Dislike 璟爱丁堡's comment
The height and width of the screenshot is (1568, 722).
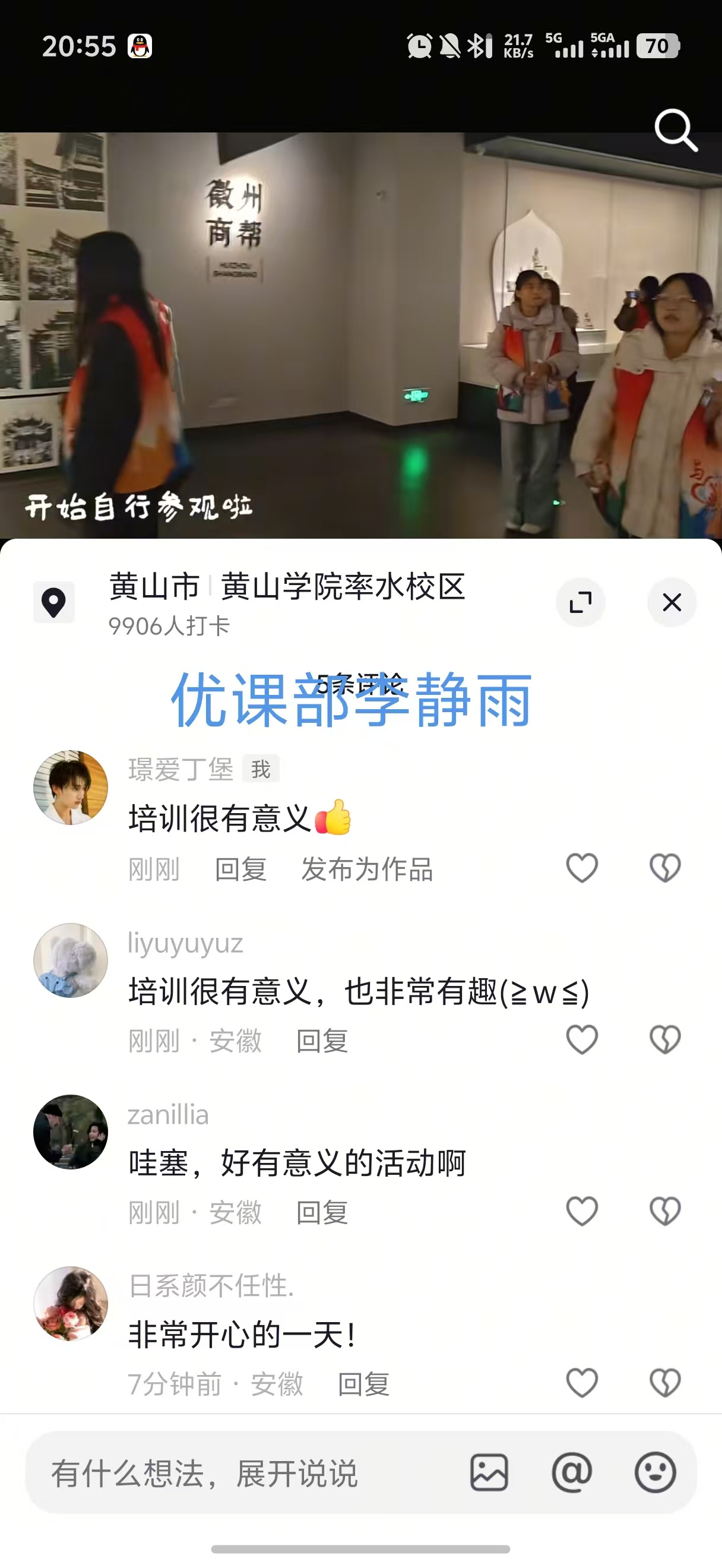[x=665, y=867]
